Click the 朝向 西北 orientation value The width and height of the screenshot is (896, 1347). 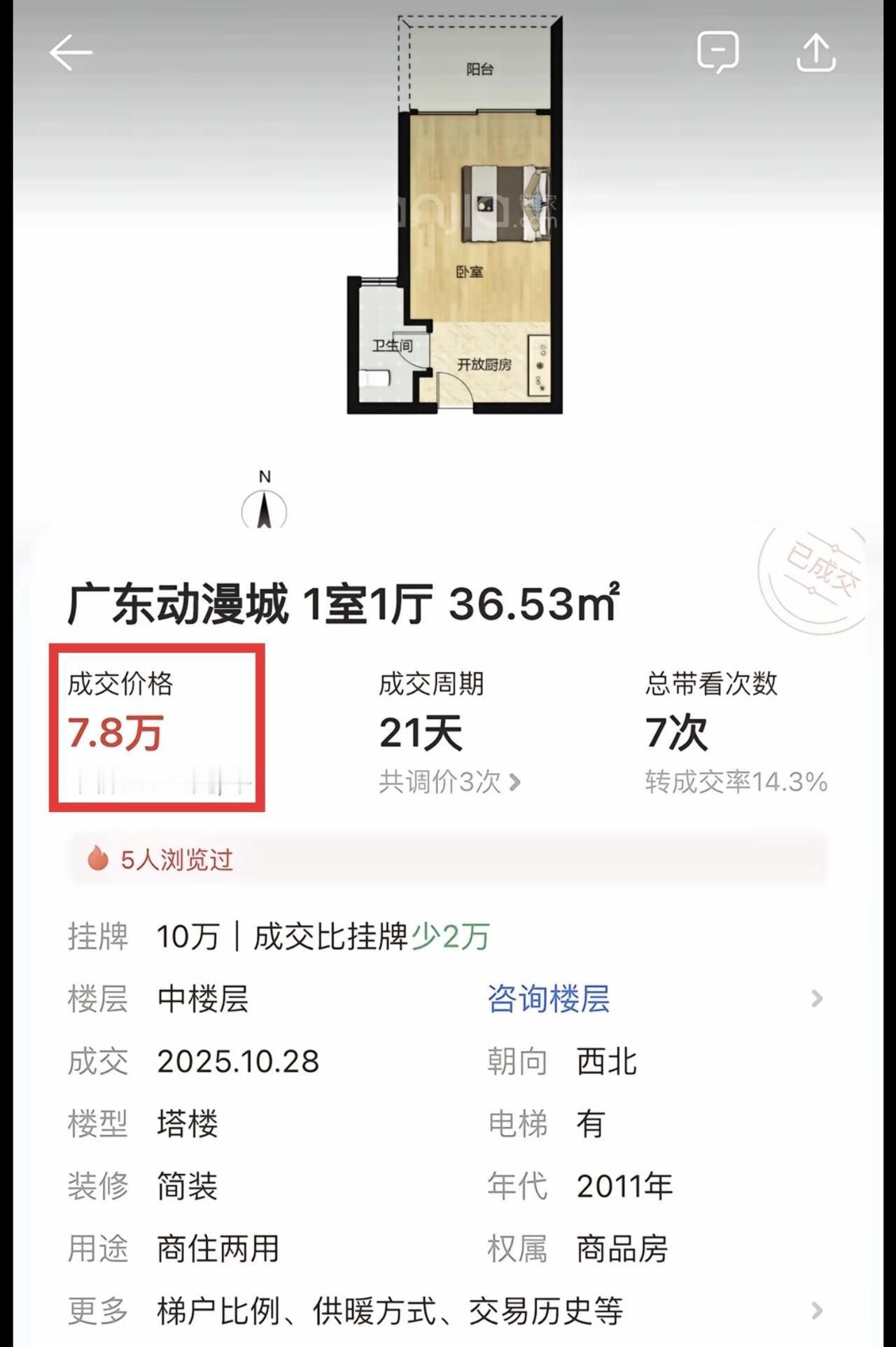(x=606, y=1062)
